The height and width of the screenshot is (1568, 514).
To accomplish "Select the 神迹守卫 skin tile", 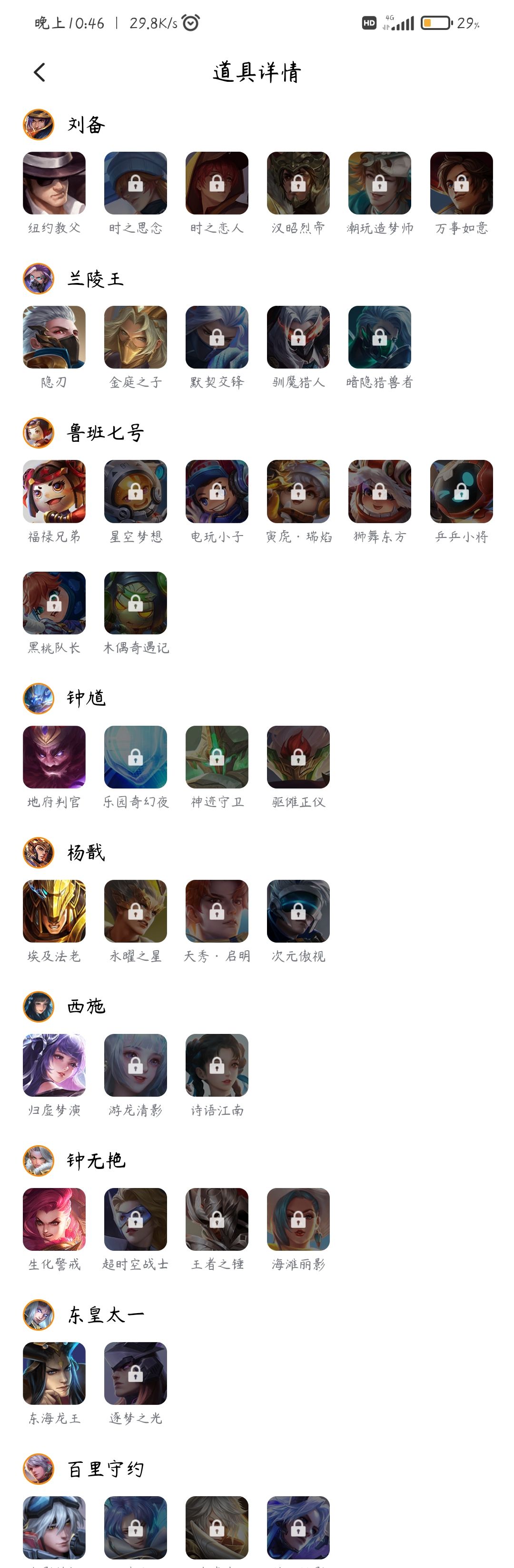I will point(217,757).
